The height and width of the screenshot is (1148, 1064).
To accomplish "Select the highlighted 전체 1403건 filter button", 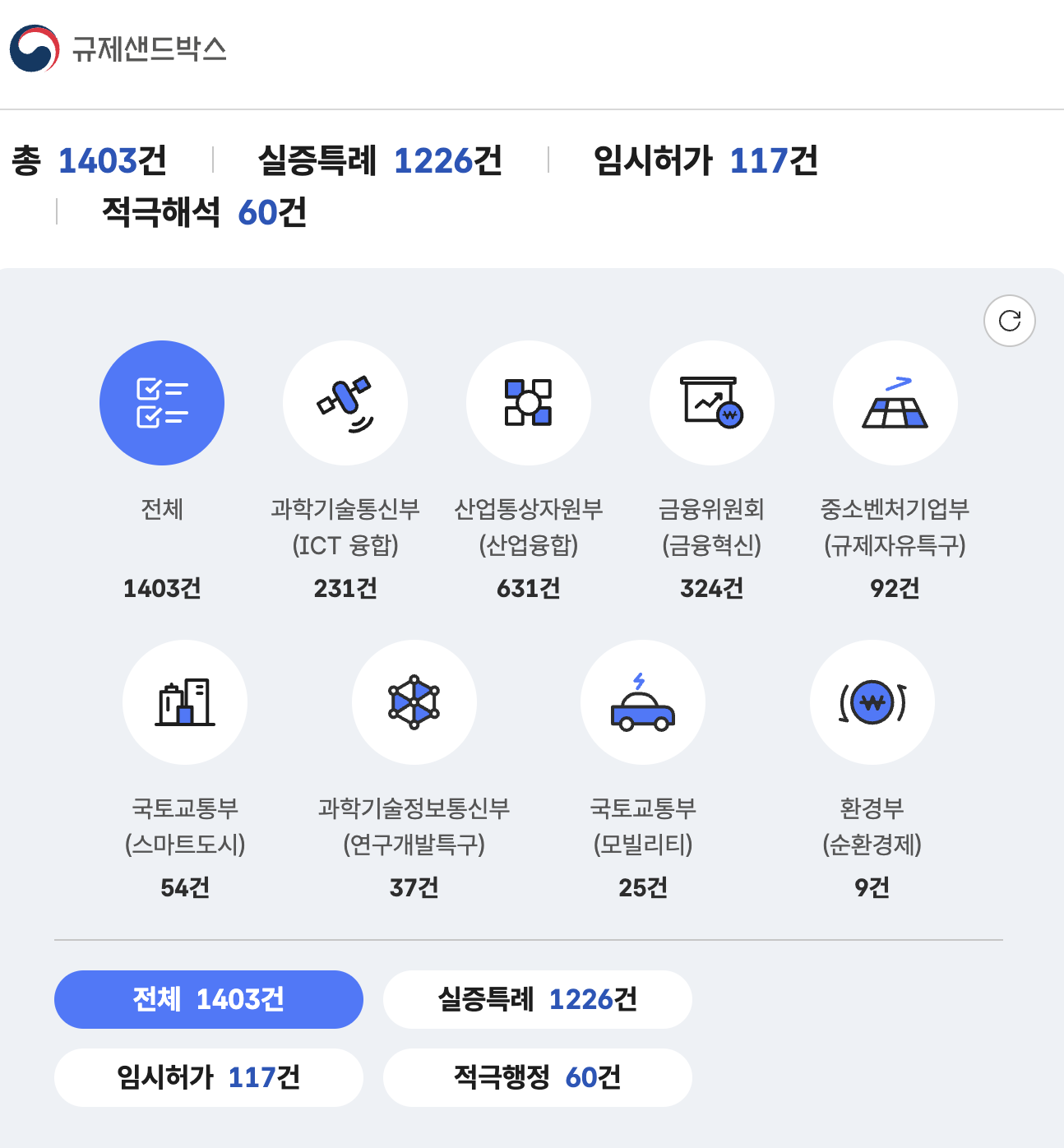I will pyautogui.click(x=208, y=1000).
